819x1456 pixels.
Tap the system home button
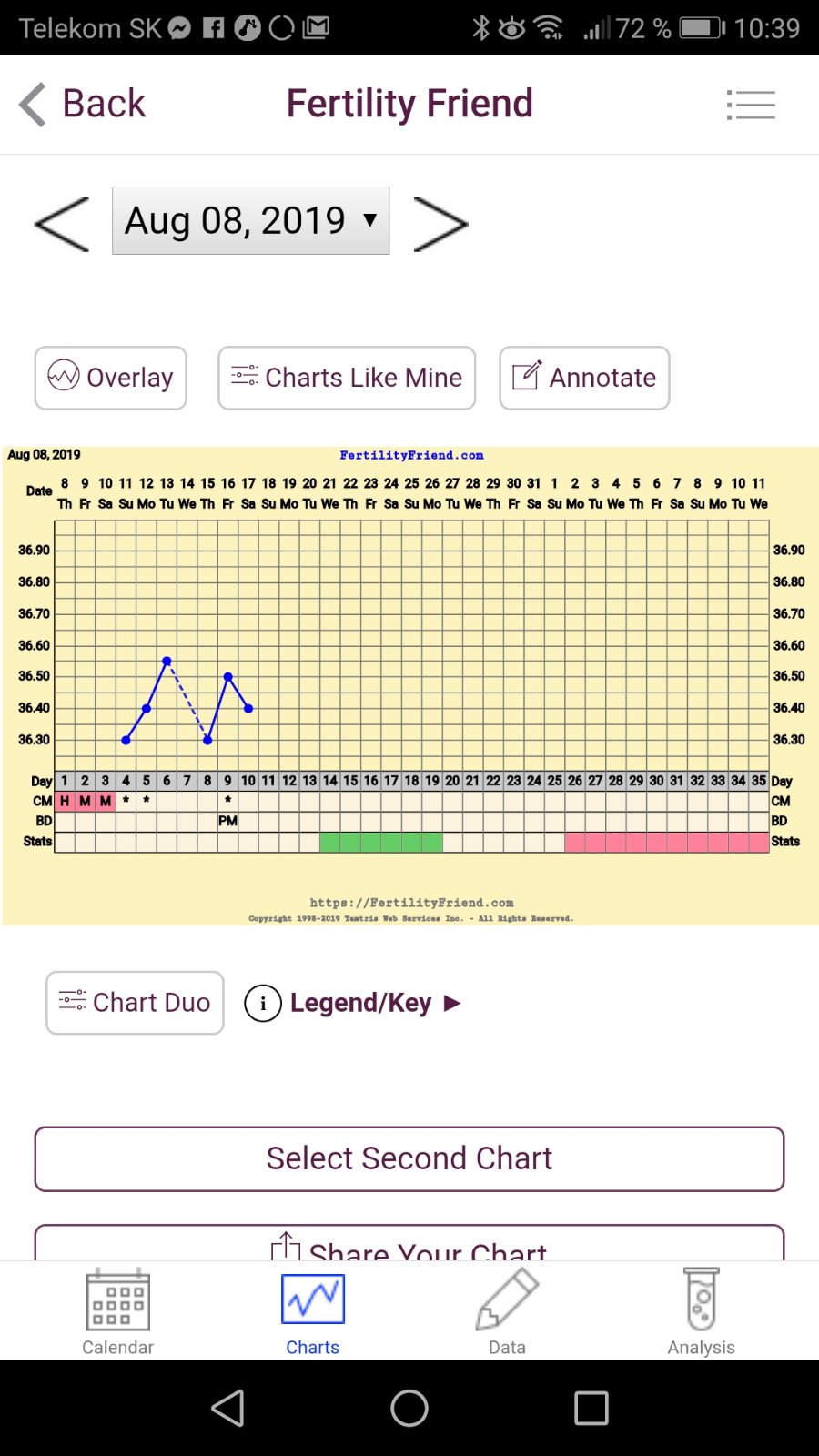(409, 1409)
